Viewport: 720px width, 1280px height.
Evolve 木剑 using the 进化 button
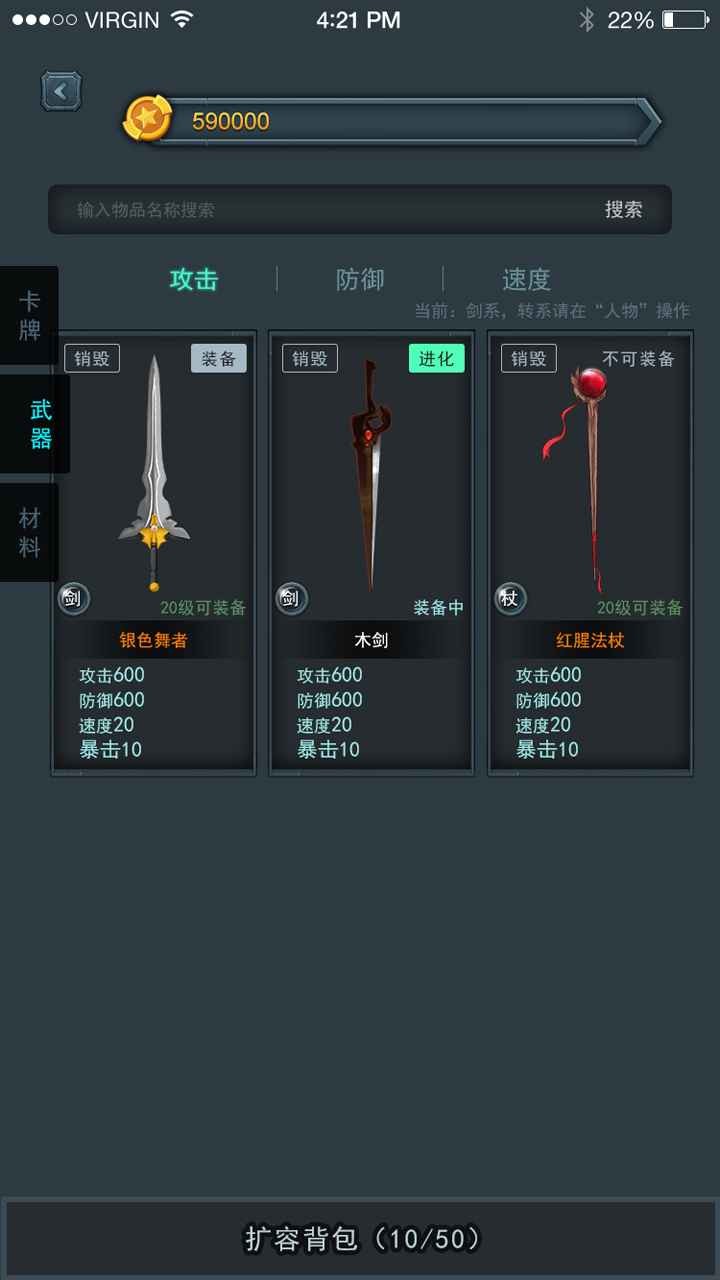(436, 358)
